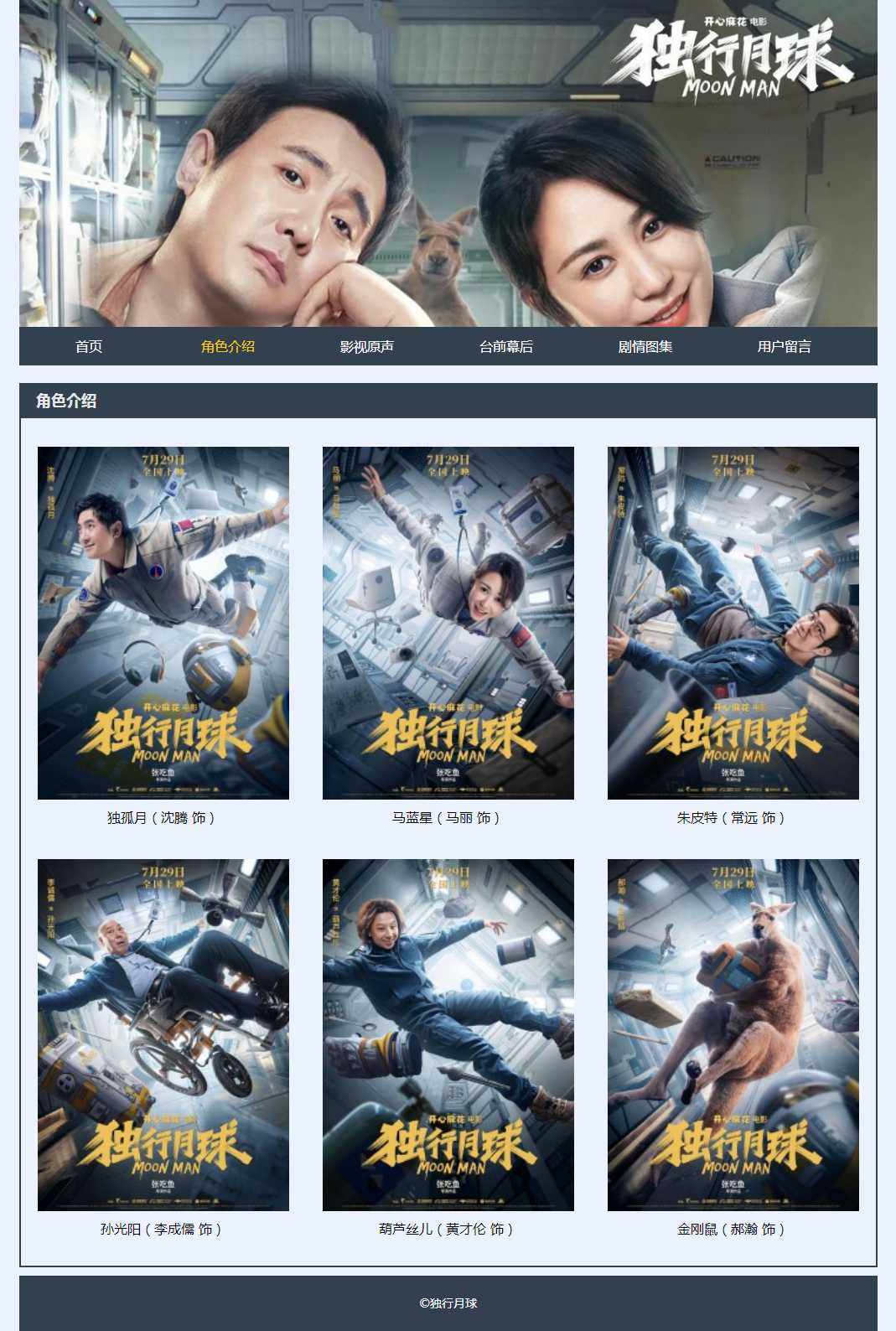
Task: View the 朱皮特 character poster
Action: pos(733,623)
